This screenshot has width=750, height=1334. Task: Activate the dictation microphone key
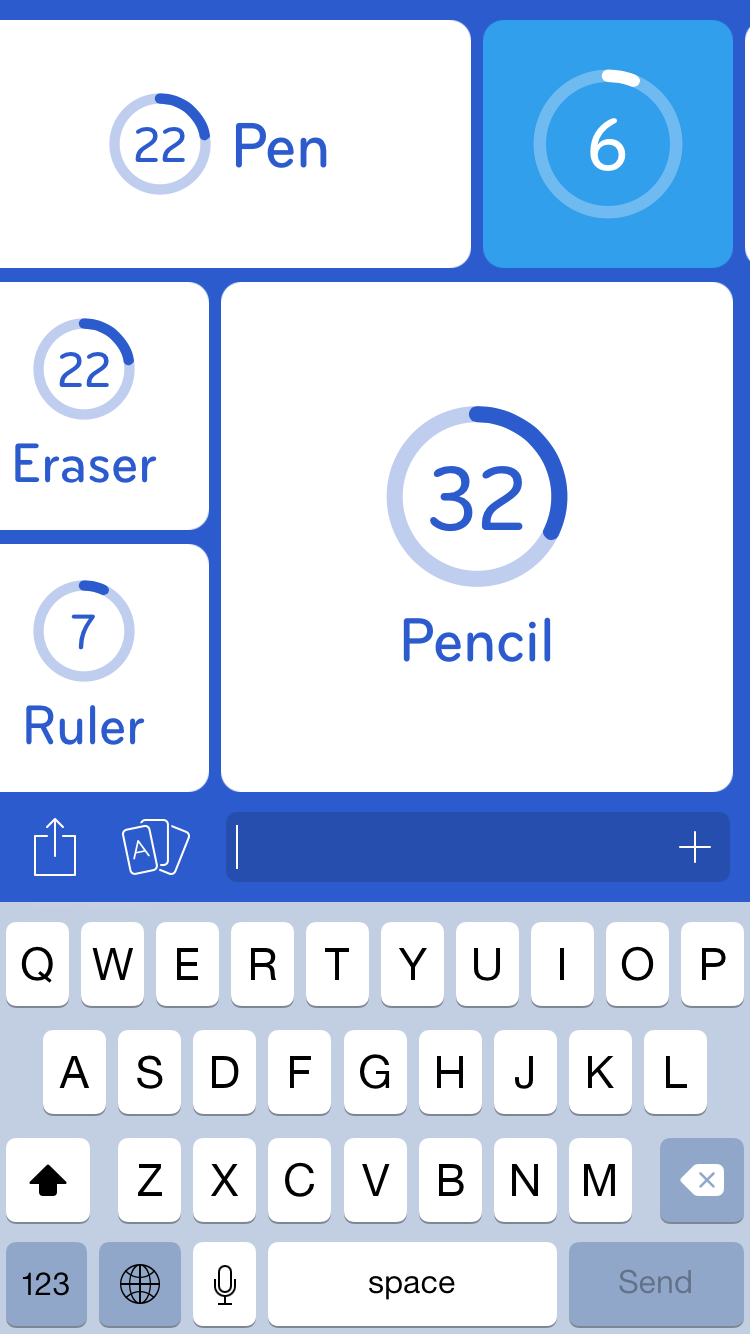[x=225, y=1283]
